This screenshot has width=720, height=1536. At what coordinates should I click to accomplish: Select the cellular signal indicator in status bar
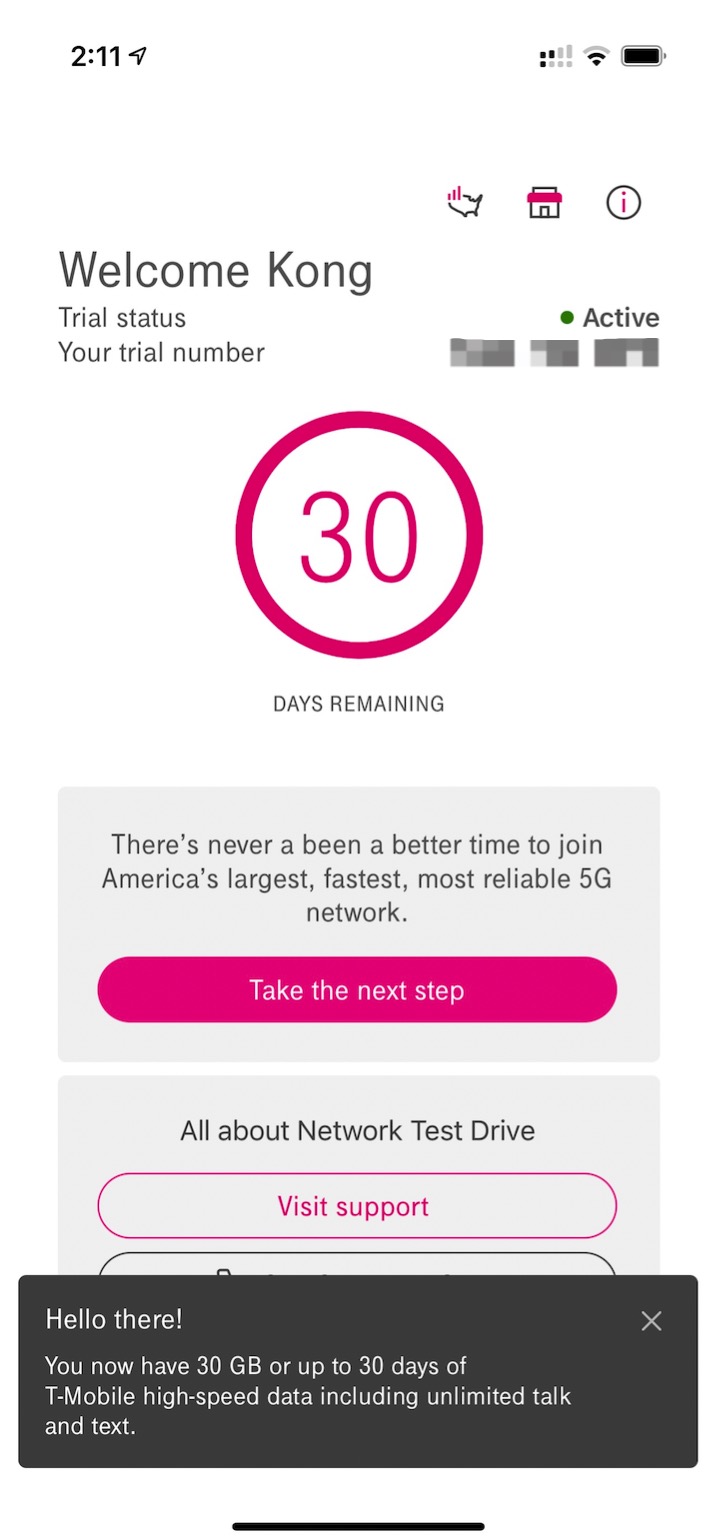[x=555, y=56]
